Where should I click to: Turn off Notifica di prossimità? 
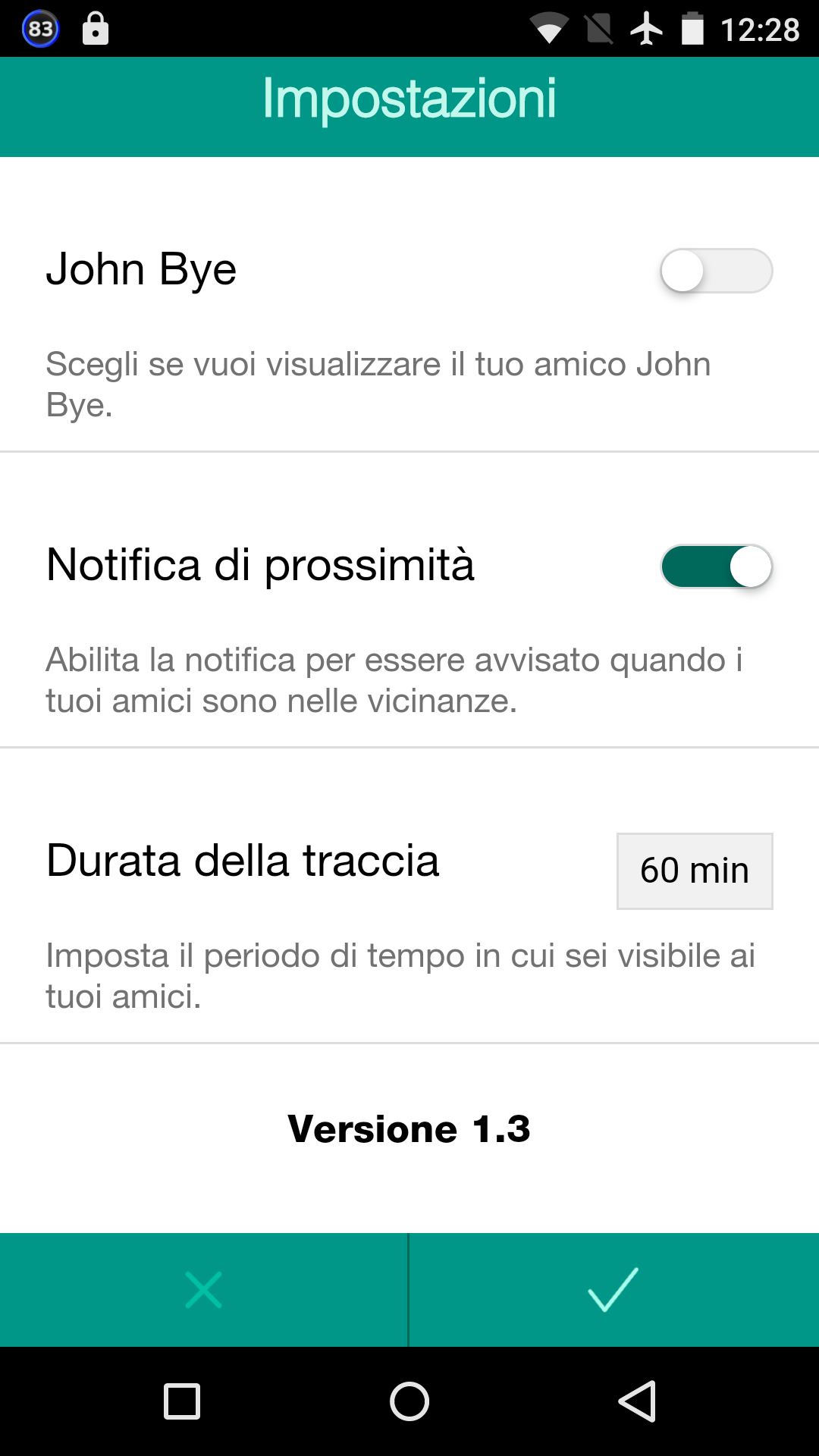click(x=716, y=566)
